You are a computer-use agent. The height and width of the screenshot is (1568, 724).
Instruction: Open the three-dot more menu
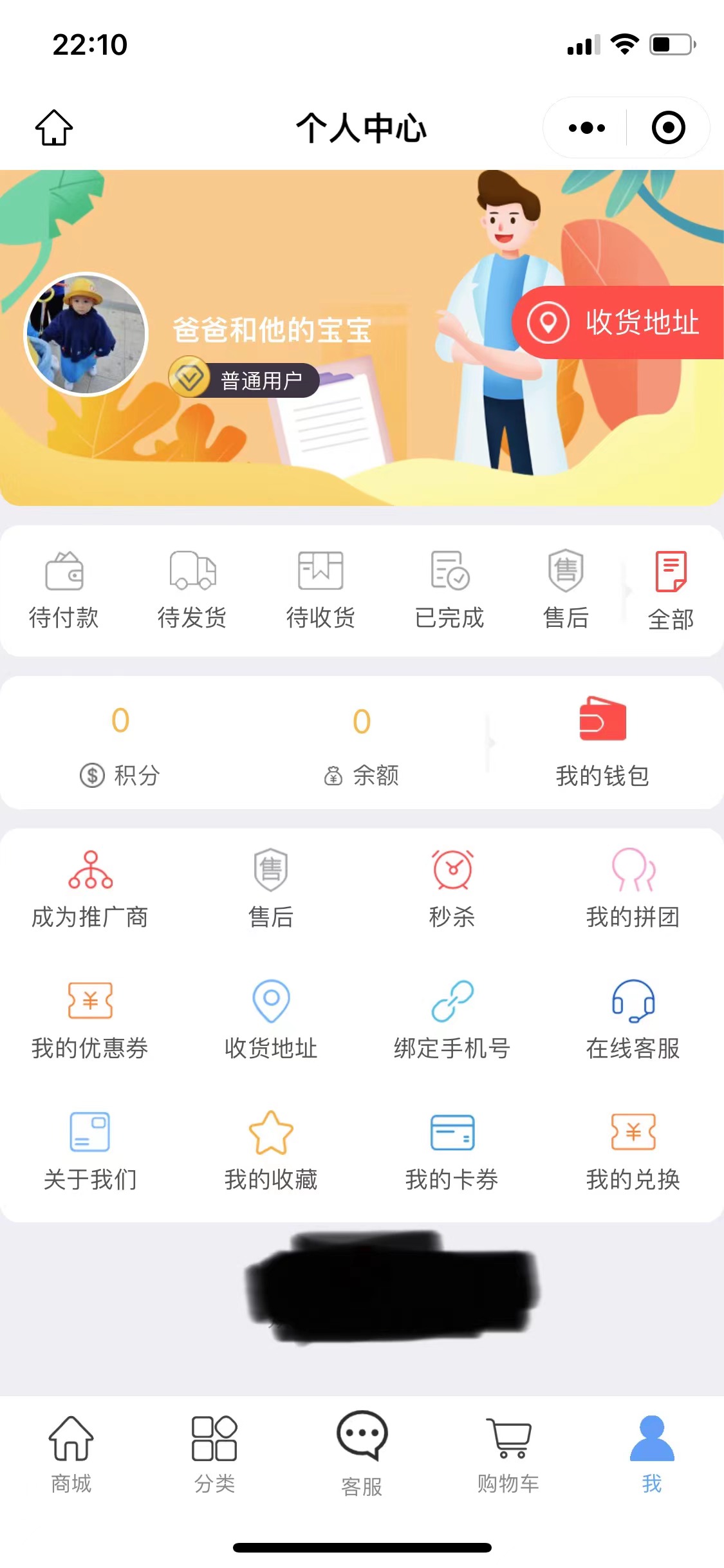(586, 127)
